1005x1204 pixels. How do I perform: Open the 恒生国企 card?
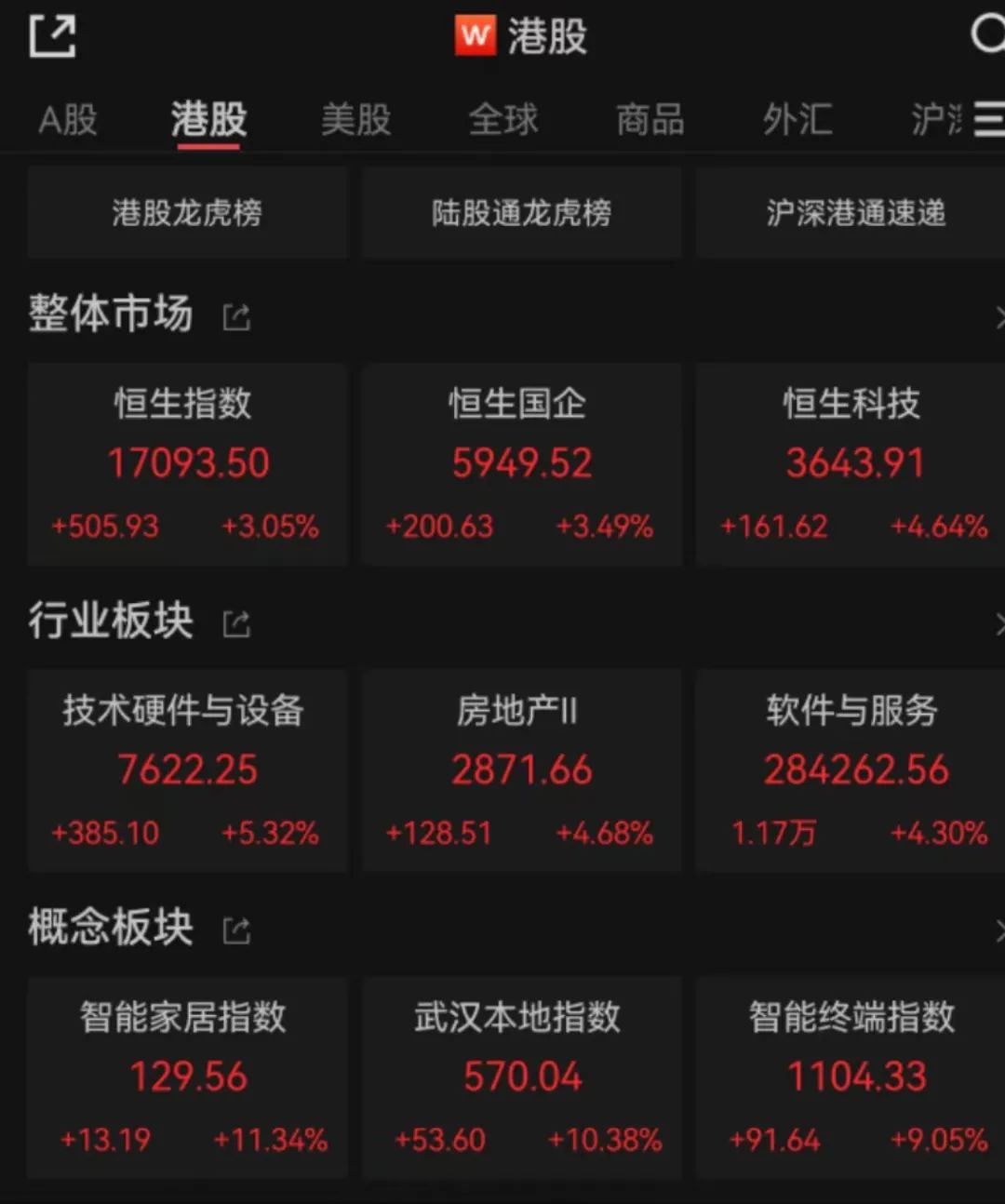(521, 463)
